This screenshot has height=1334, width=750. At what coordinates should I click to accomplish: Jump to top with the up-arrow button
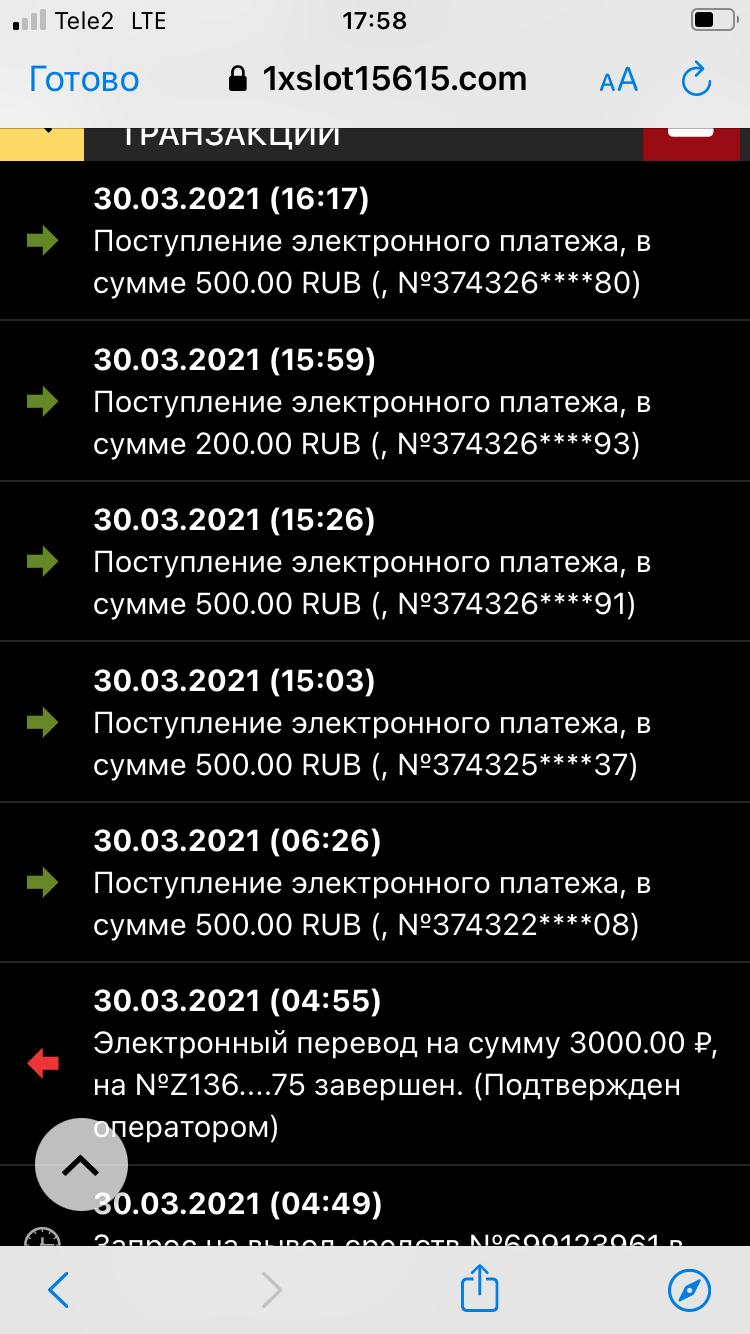pyautogui.click(x=81, y=1164)
